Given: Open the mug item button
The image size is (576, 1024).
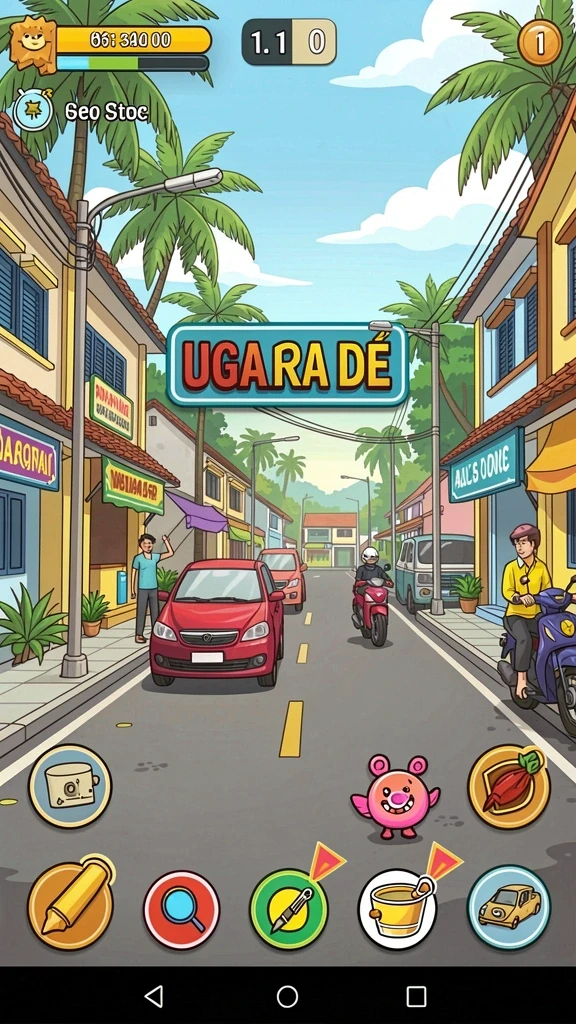Looking at the screenshot, I should [x=70, y=786].
